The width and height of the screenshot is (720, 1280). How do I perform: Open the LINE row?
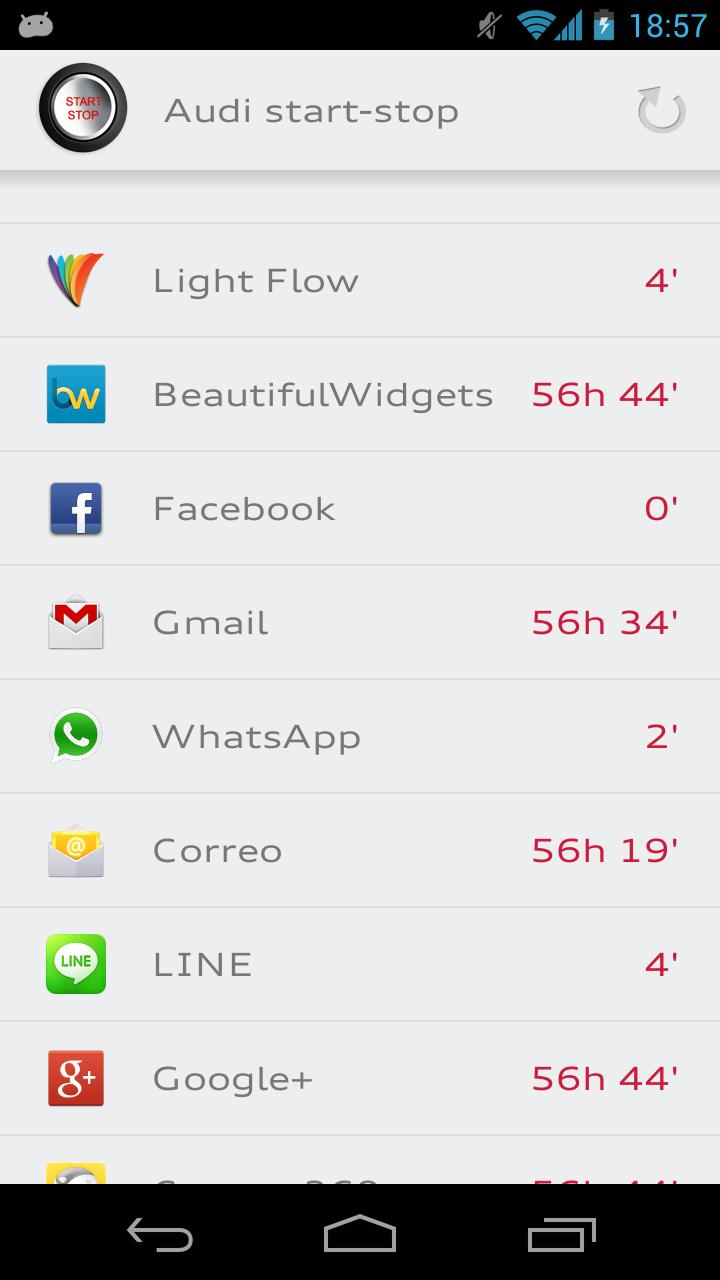[x=360, y=965]
